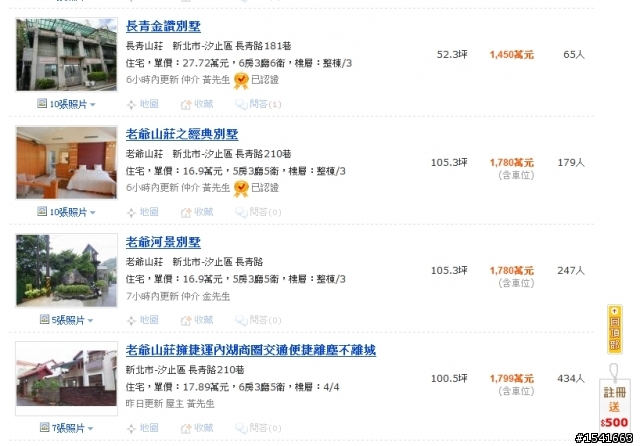Open 問答(1) for 長青金鑽別墅

pos(259,103)
